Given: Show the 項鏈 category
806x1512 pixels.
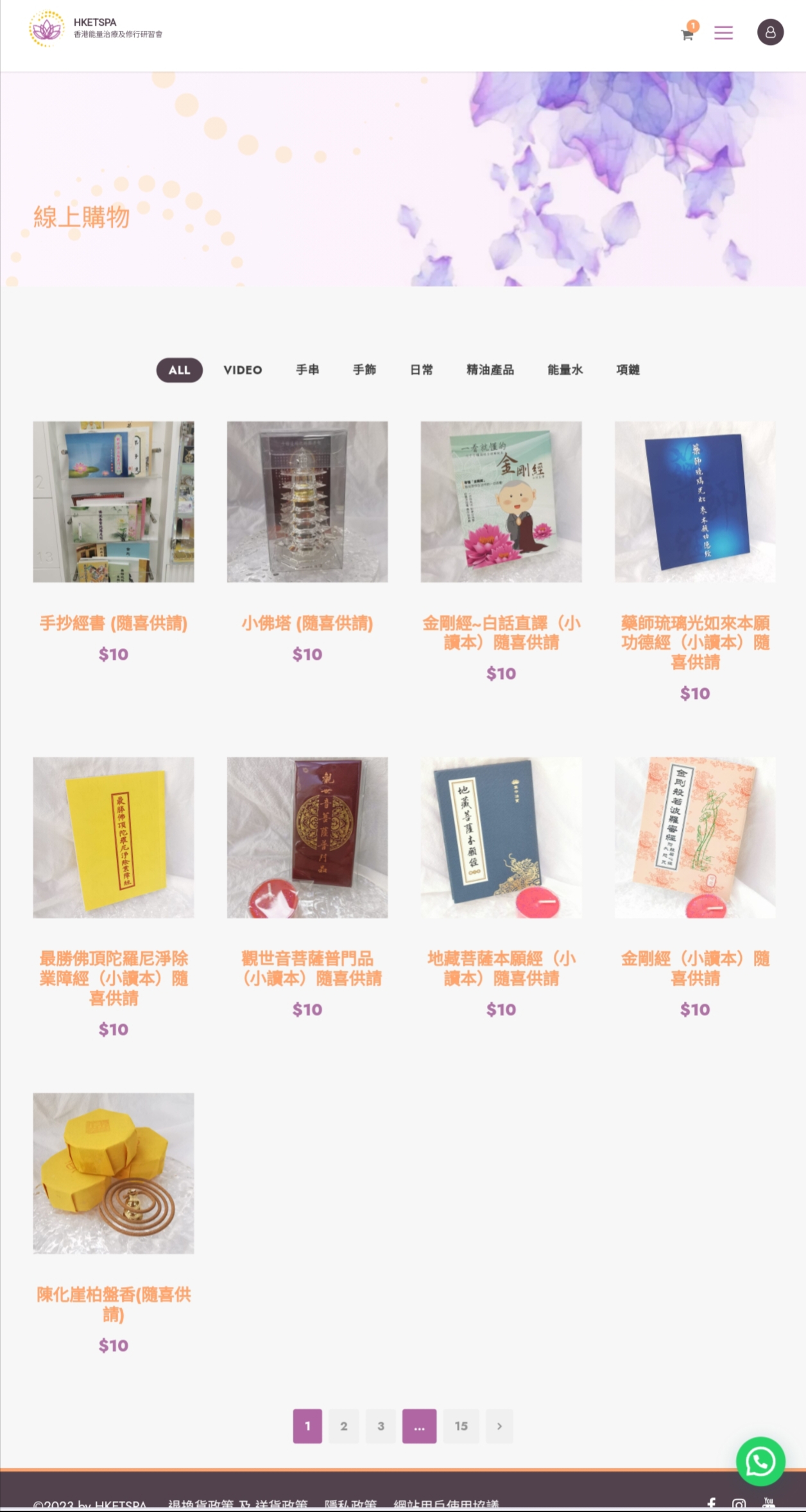Looking at the screenshot, I should pos(628,370).
